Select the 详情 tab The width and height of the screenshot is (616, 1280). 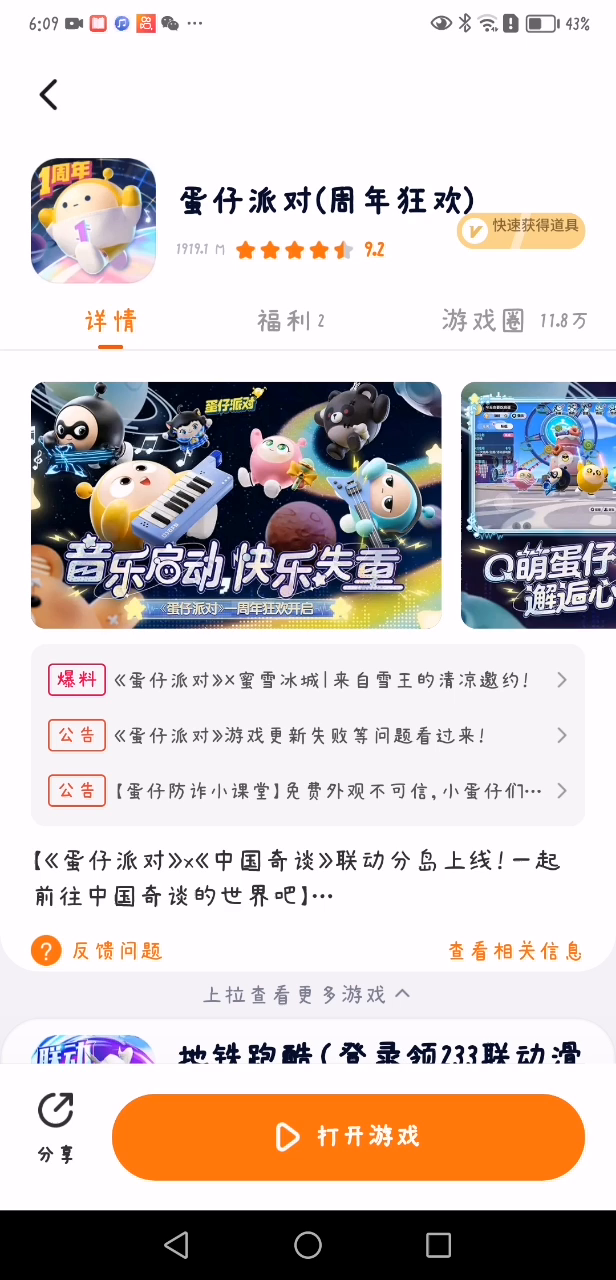pyautogui.click(x=110, y=321)
